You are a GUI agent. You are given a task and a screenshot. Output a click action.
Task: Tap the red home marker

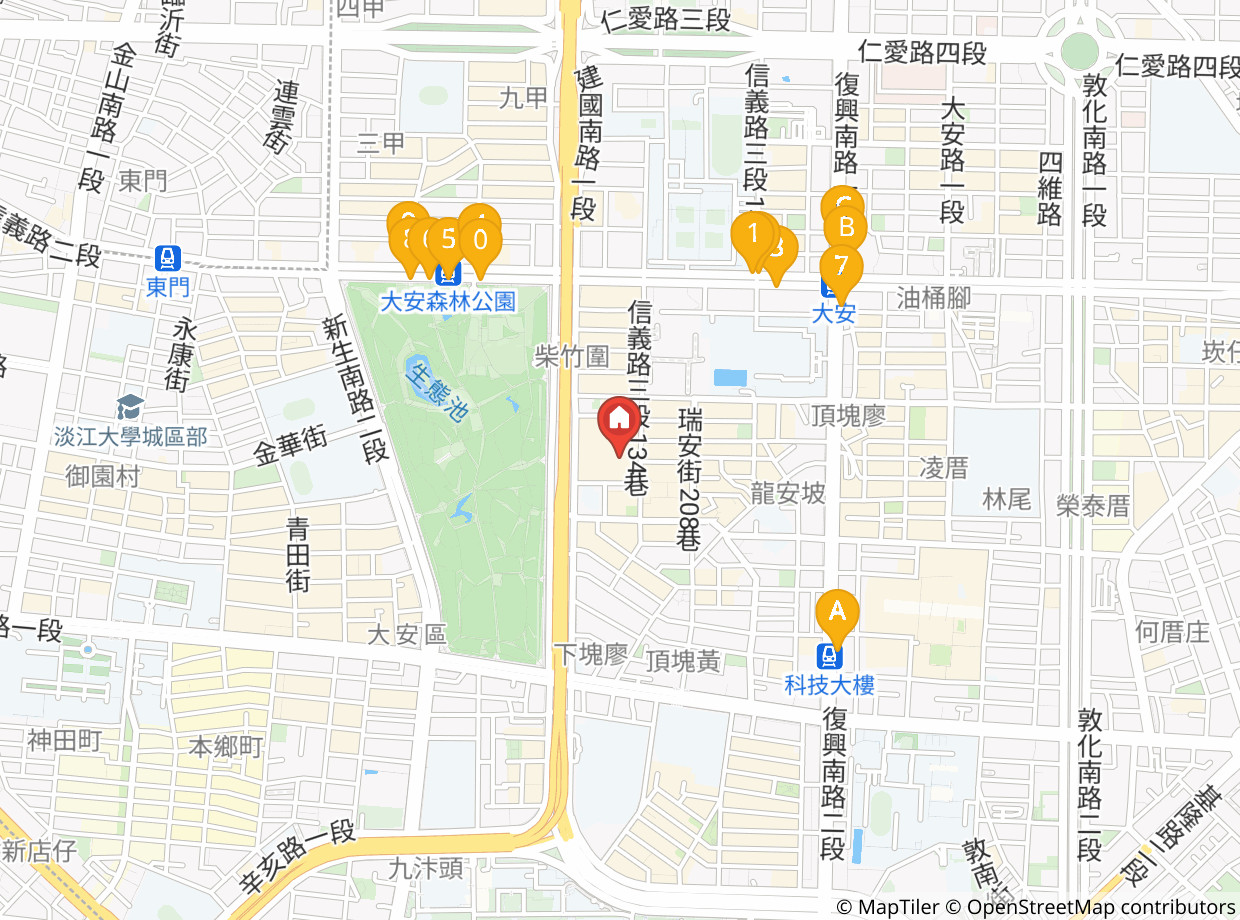click(619, 418)
